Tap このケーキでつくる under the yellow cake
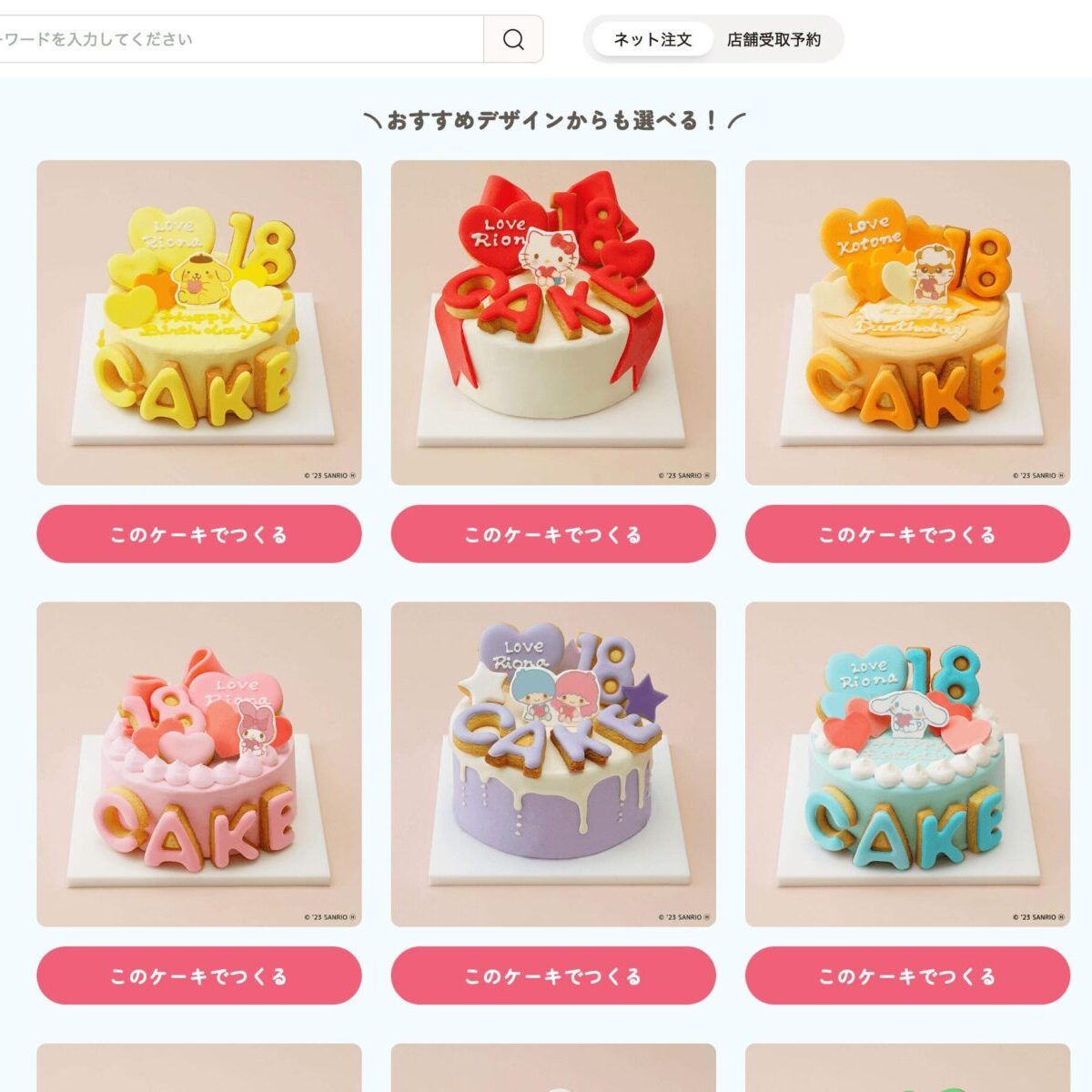 [x=199, y=534]
